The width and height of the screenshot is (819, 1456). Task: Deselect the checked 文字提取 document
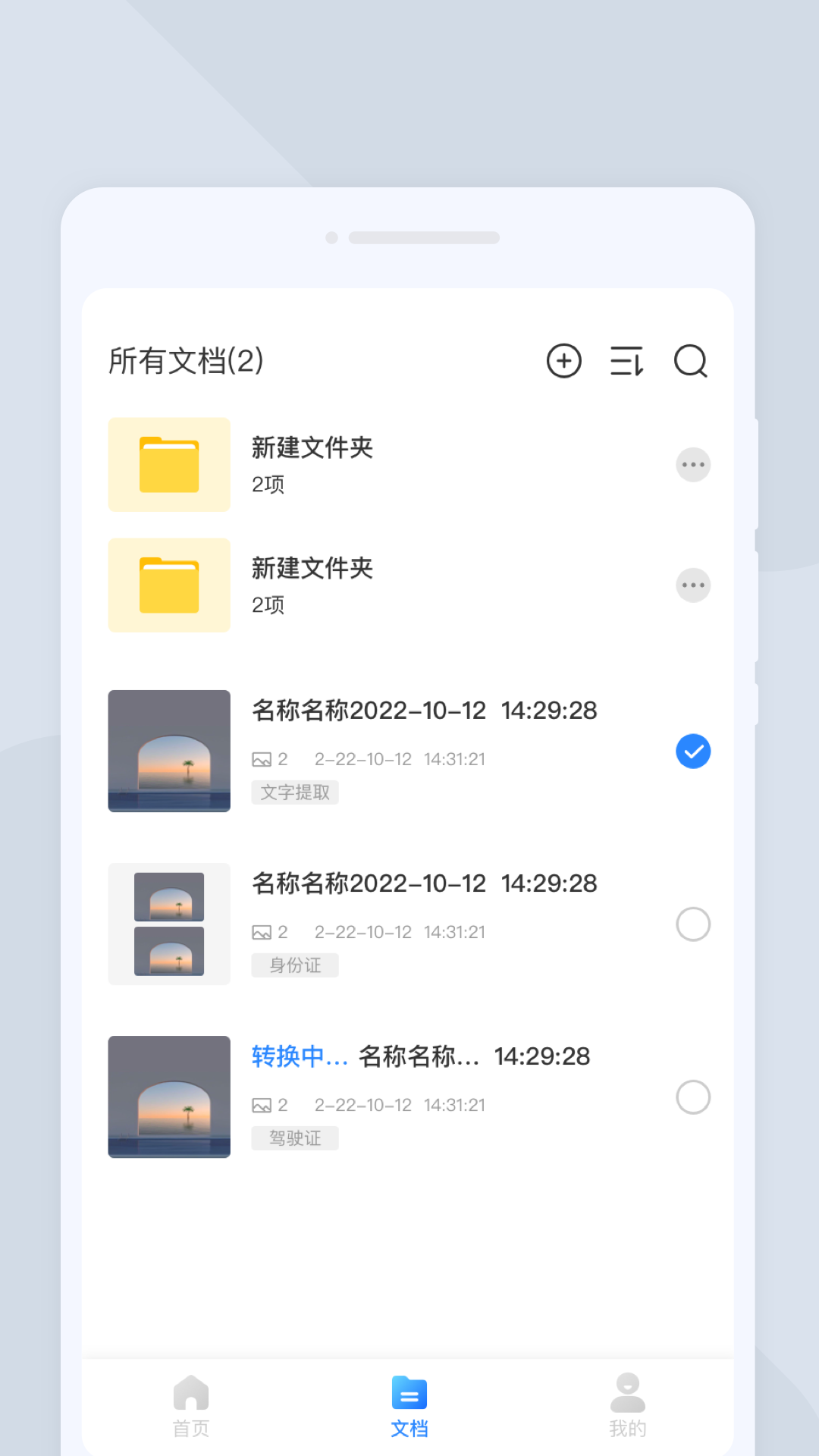point(692,752)
